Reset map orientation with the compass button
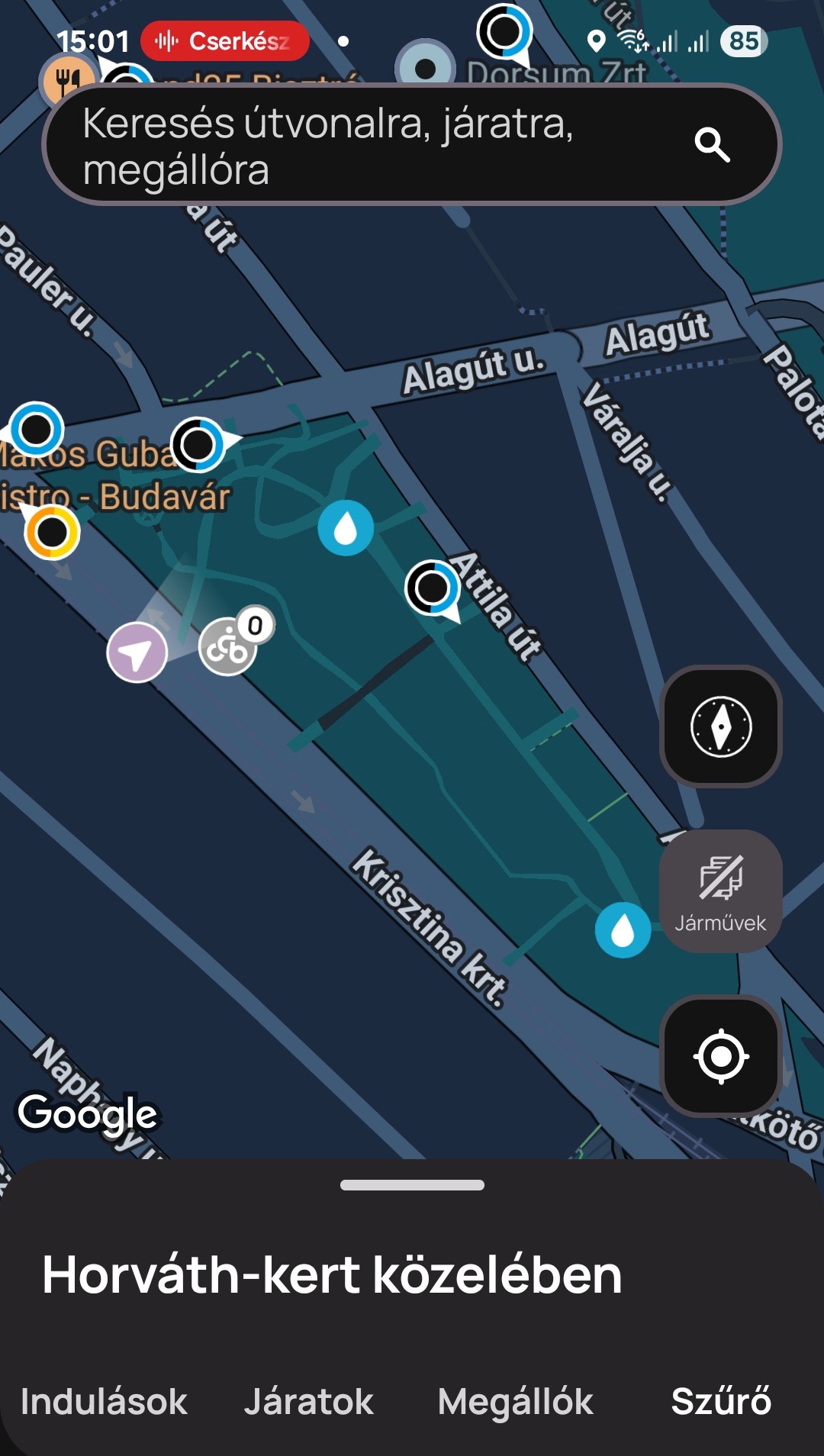This screenshot has width=824, height=1456. pos(721,726)
